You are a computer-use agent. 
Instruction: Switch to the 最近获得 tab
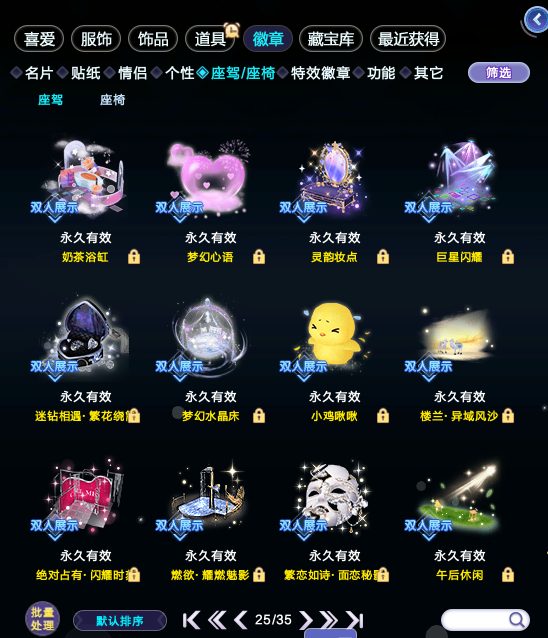408,39
